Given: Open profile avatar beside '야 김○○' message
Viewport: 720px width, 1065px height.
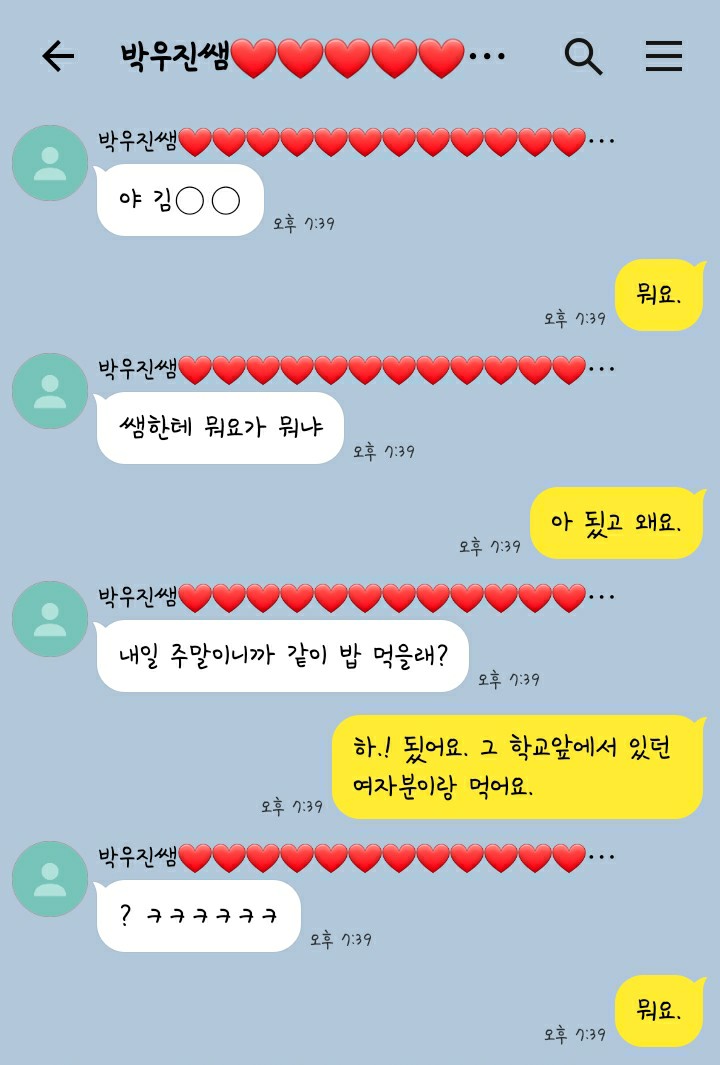Looking at the screenshot, I should point(50,163).
